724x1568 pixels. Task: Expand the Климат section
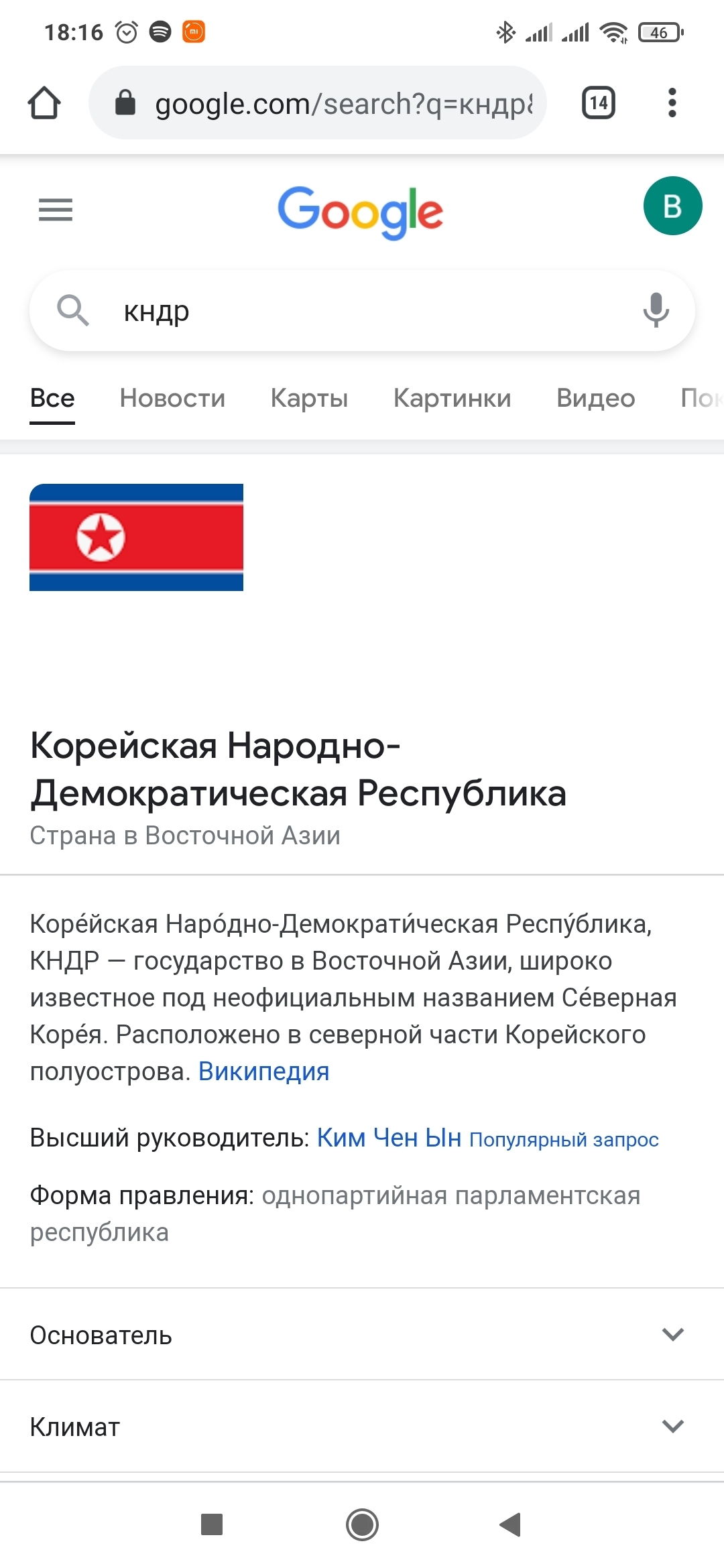[x=362, y=1426]
